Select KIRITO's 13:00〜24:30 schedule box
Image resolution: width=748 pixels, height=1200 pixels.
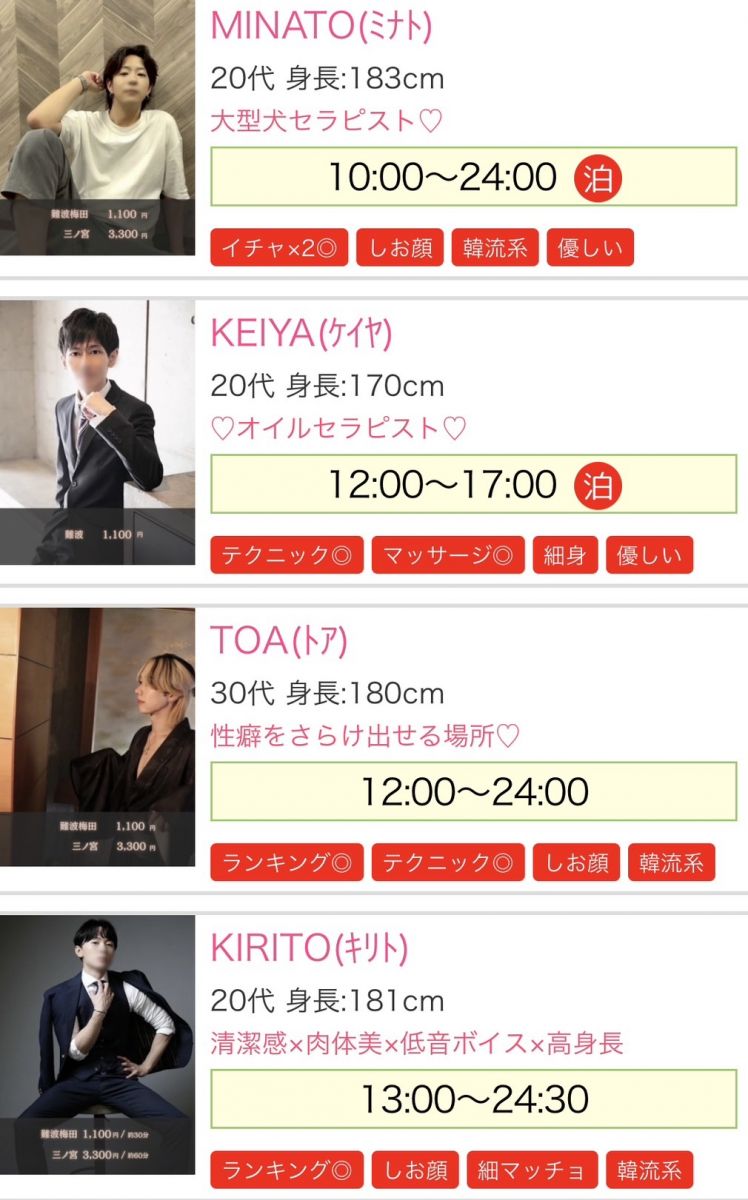tap(472, 1098)
